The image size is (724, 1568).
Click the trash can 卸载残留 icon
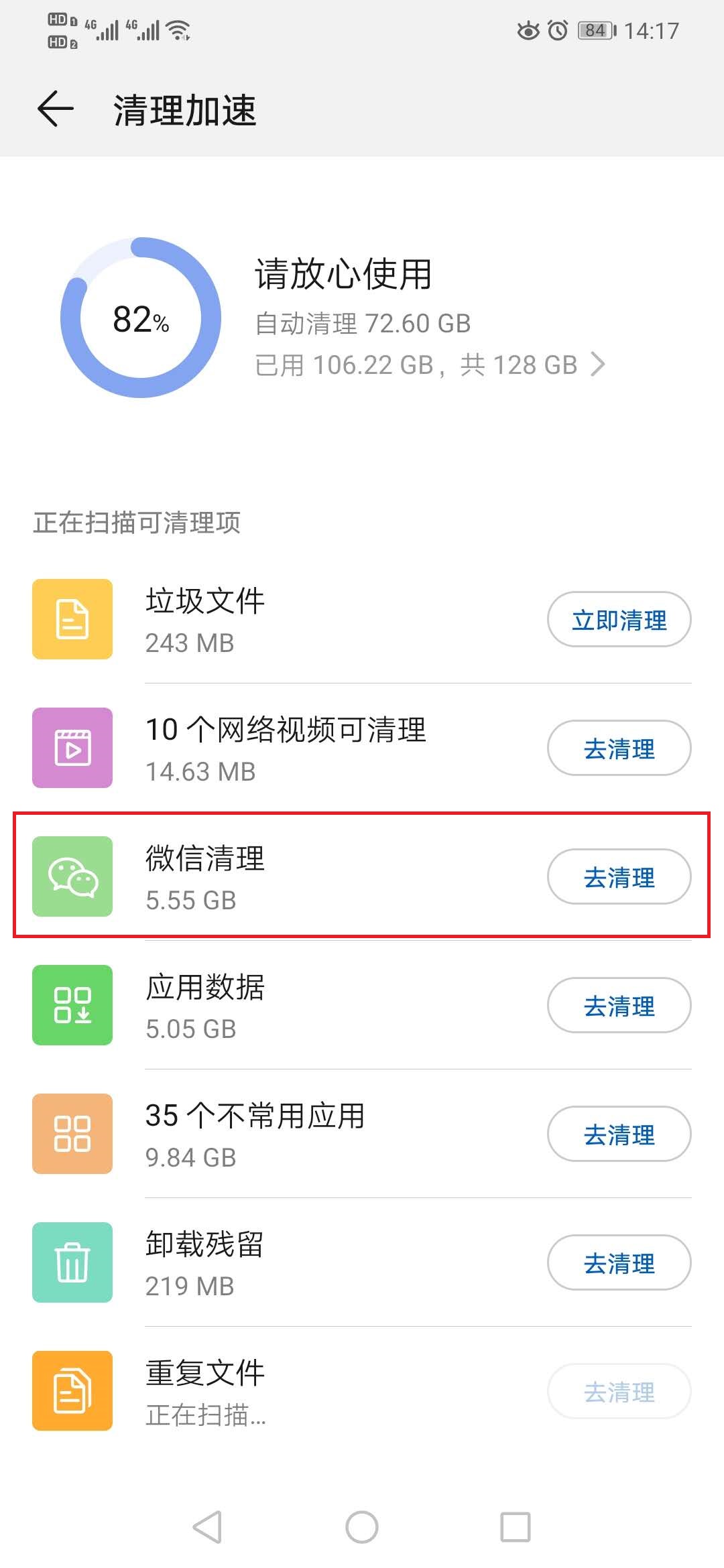click(x=72, y=1262)
